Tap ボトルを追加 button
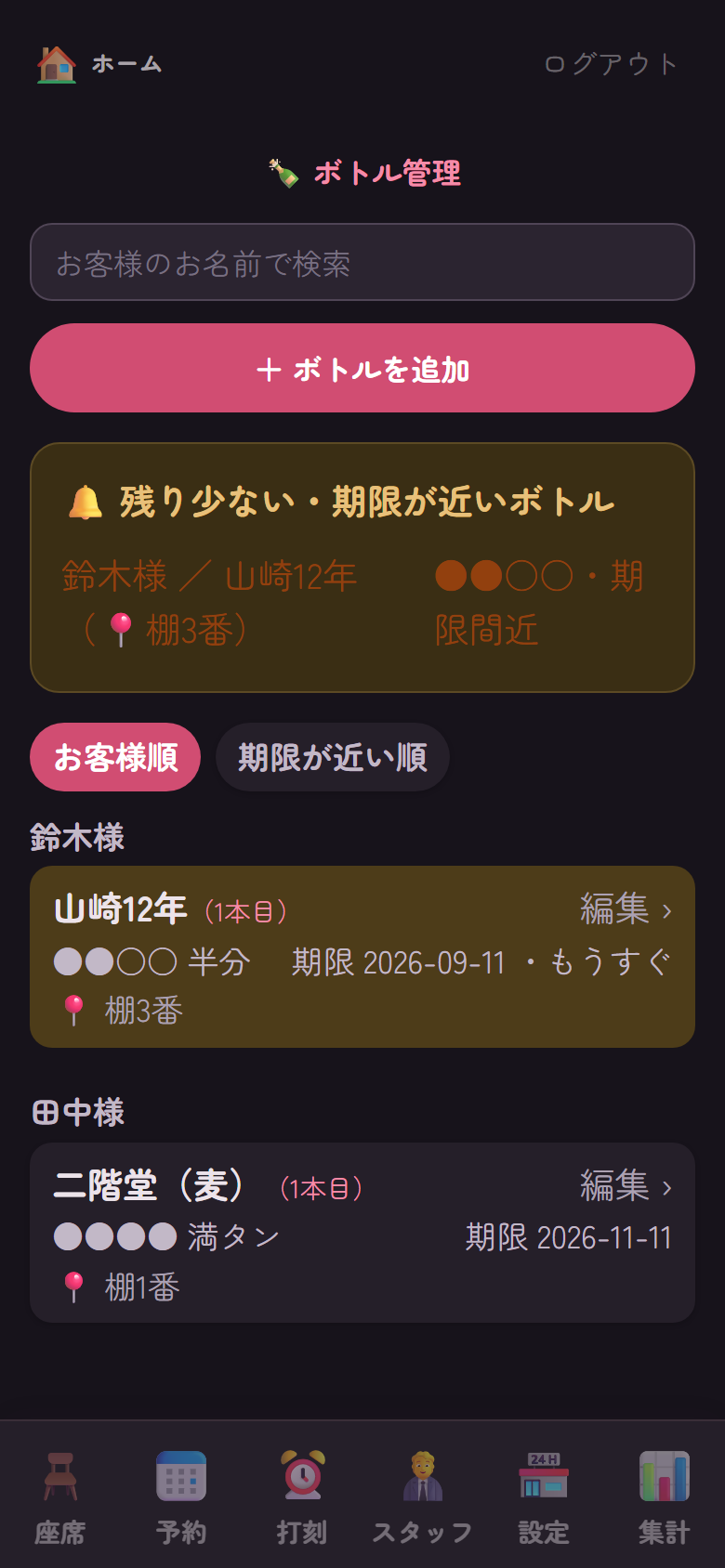This screenshot has width=725, height=1568. point(362,368)
